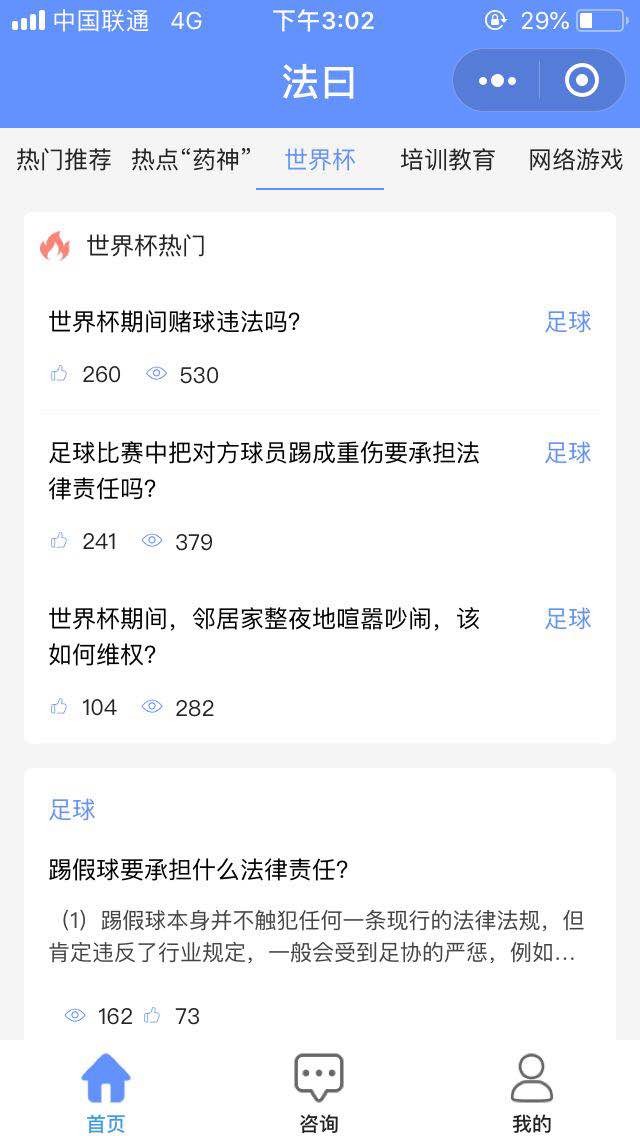Tap the 足球 tag beside 赌球违法 question
Image resolution: width=640 pixels, height=1136 pixels.
point(568,322)
